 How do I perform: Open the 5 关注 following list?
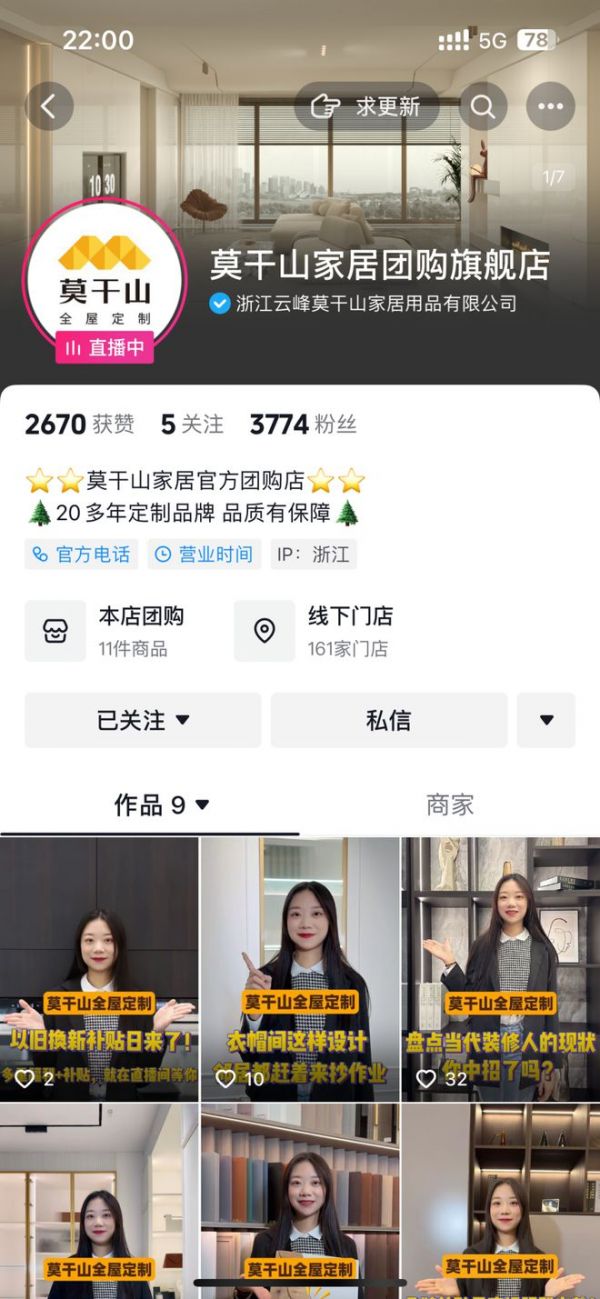[192, 424]
